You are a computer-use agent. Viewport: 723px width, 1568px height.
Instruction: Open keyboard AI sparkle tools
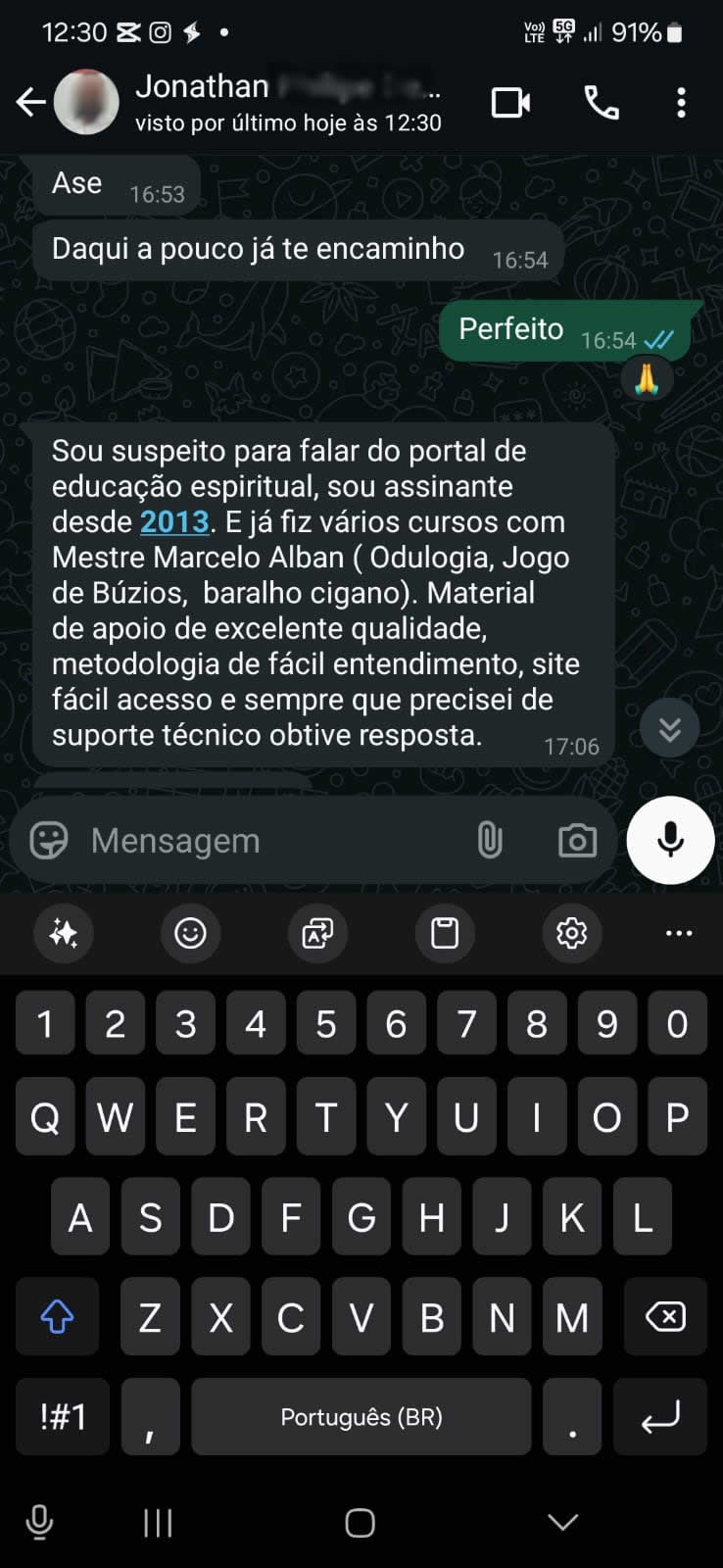[x=64, y=933]
